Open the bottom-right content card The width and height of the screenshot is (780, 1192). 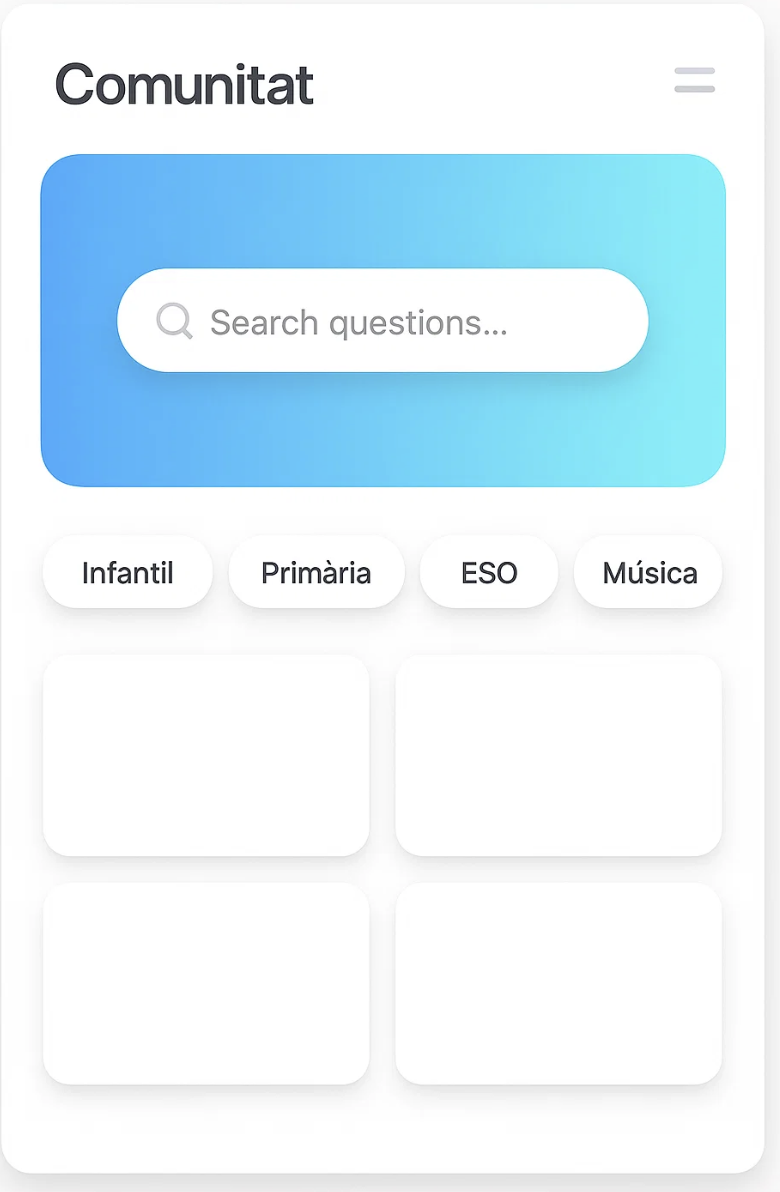pos(558,983)
